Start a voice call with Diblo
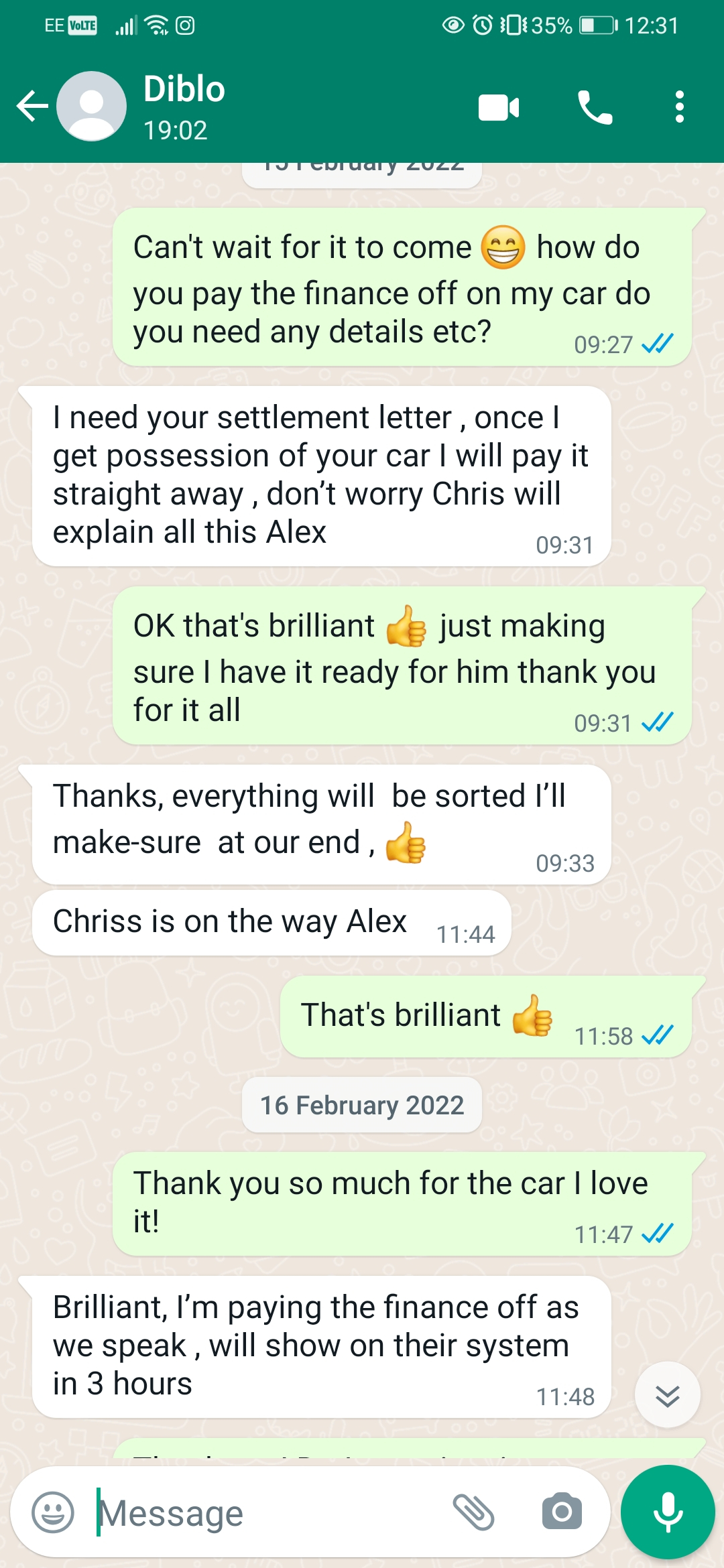The image size is (724, 1568). point(595,107)
